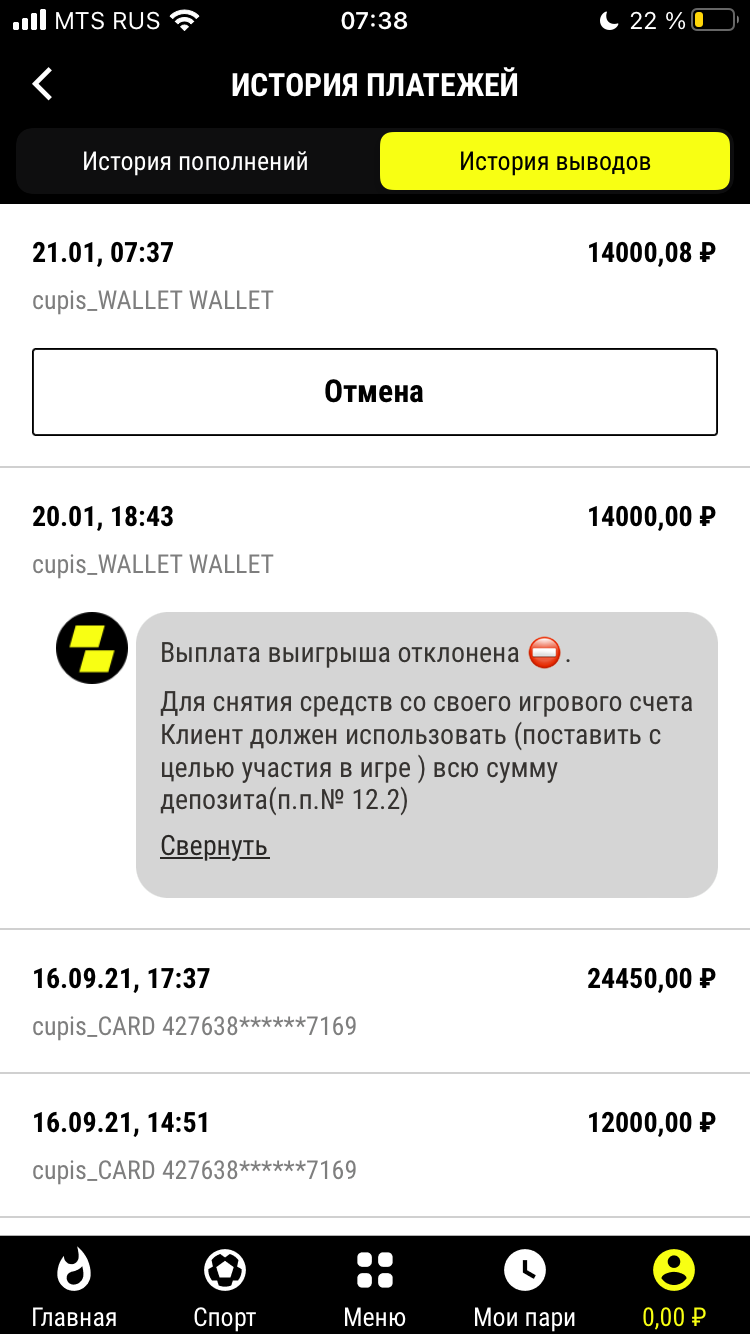This screenshot has height=1334, width=750.
Task: Collapse the message via Свернуть link
Action: [214, 846]
